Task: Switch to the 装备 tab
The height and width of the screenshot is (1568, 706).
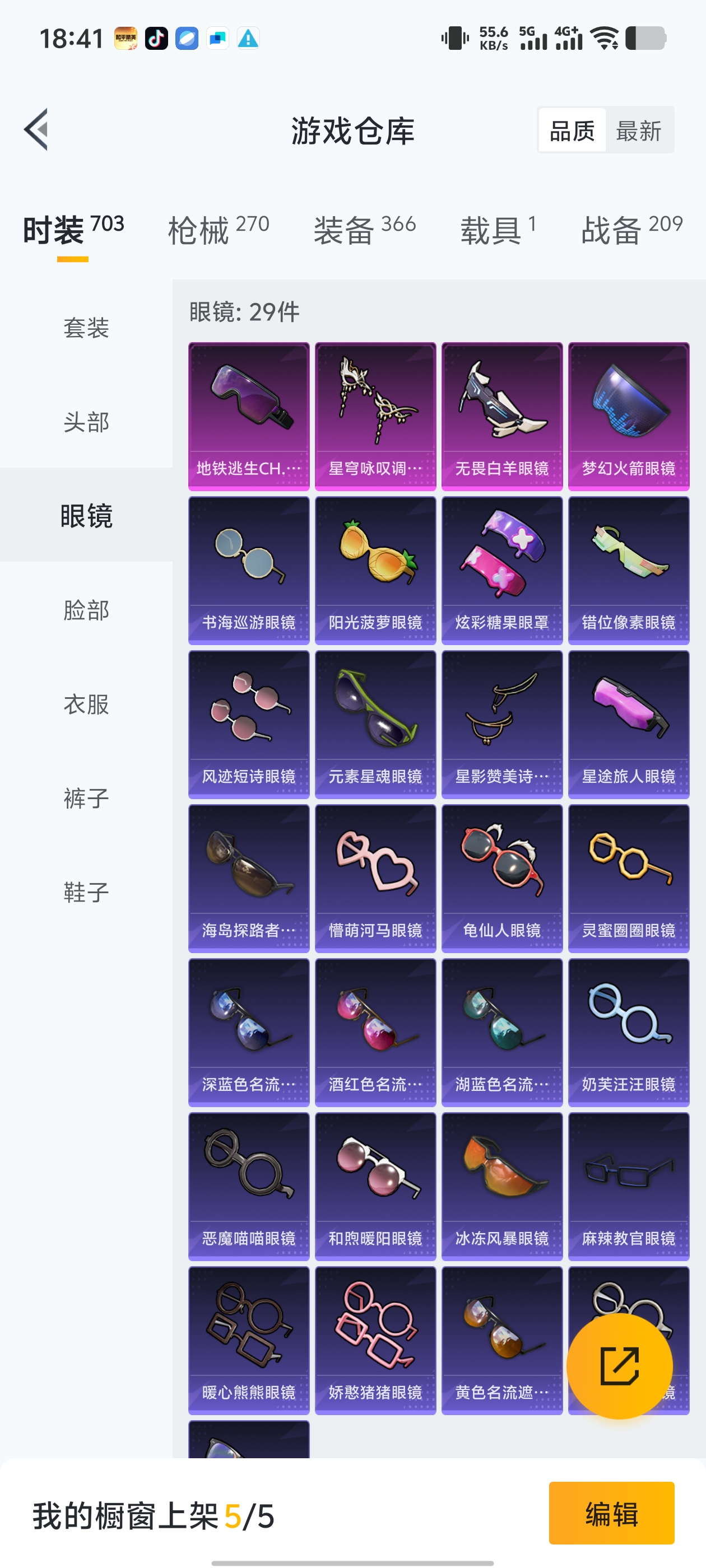Action: [x=364, y=230]
